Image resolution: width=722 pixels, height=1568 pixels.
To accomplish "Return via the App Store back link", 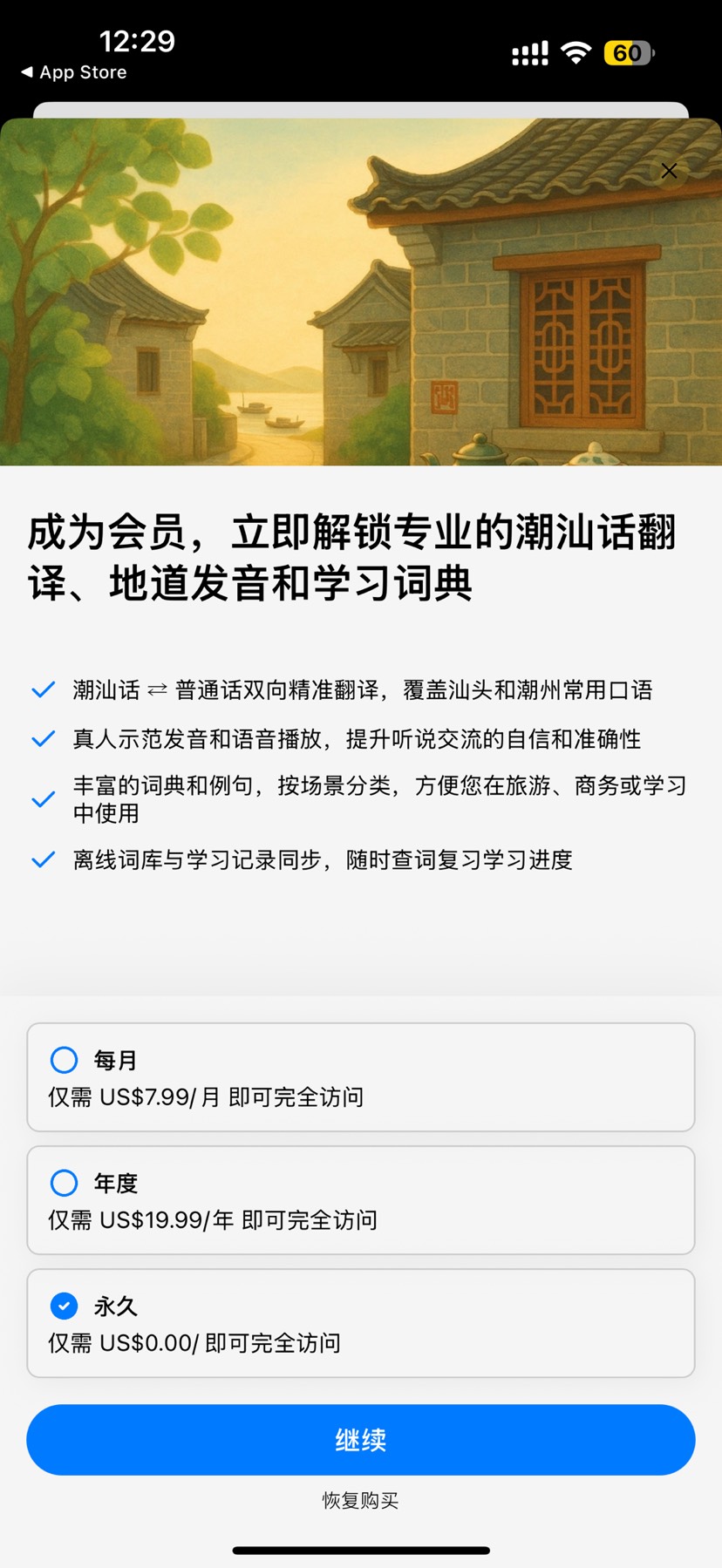I will [x=72, y=72].
